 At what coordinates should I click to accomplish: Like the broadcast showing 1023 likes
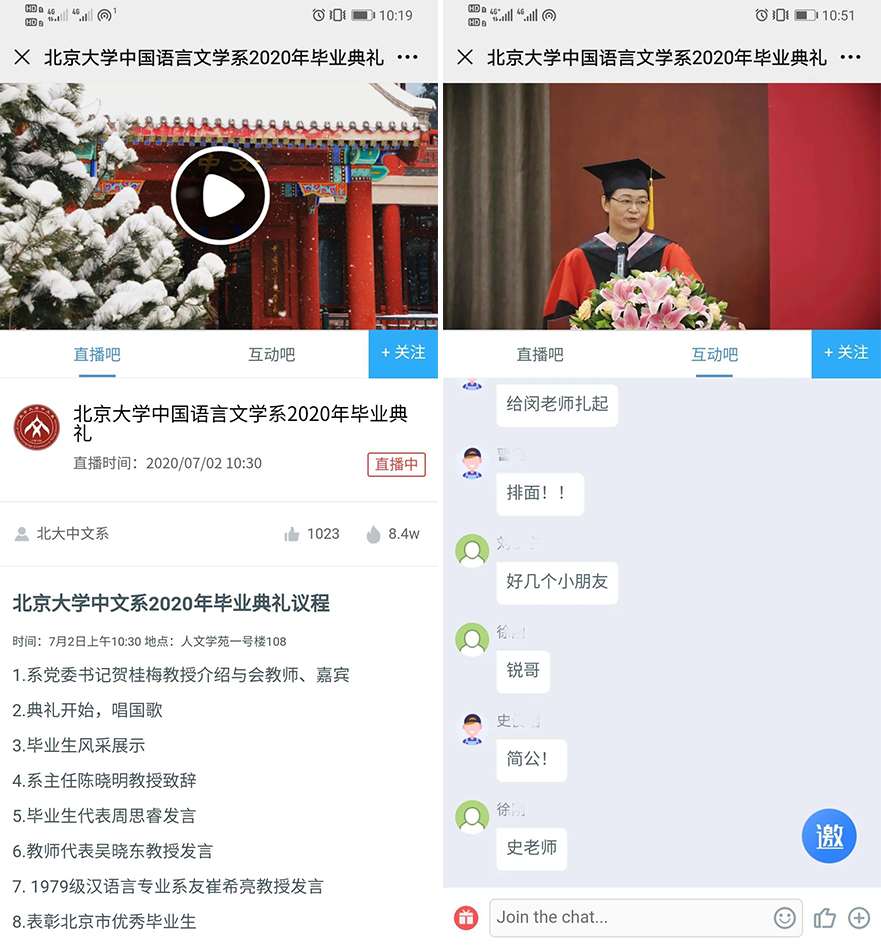tap(292, 534)
